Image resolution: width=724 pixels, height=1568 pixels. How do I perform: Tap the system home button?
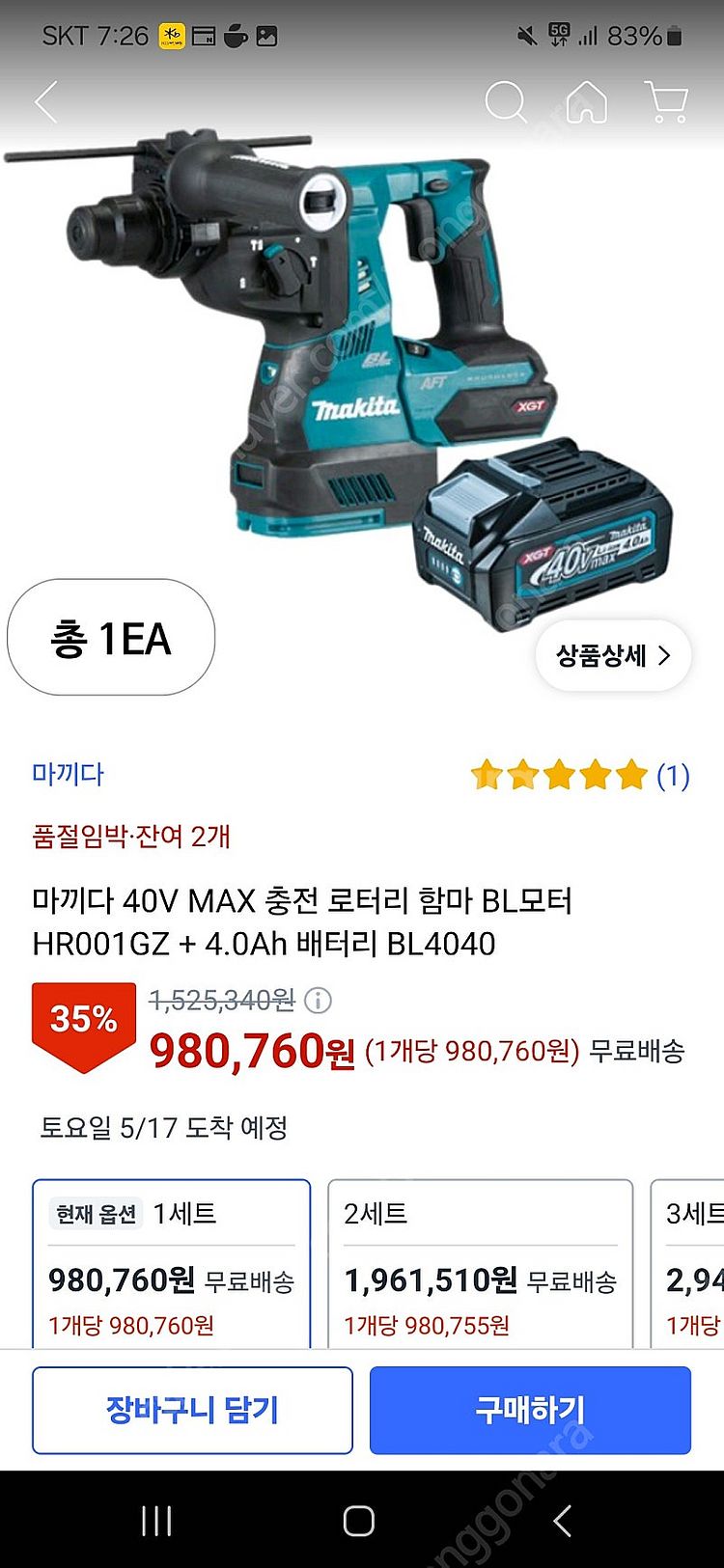click(x=359, y=1522)
